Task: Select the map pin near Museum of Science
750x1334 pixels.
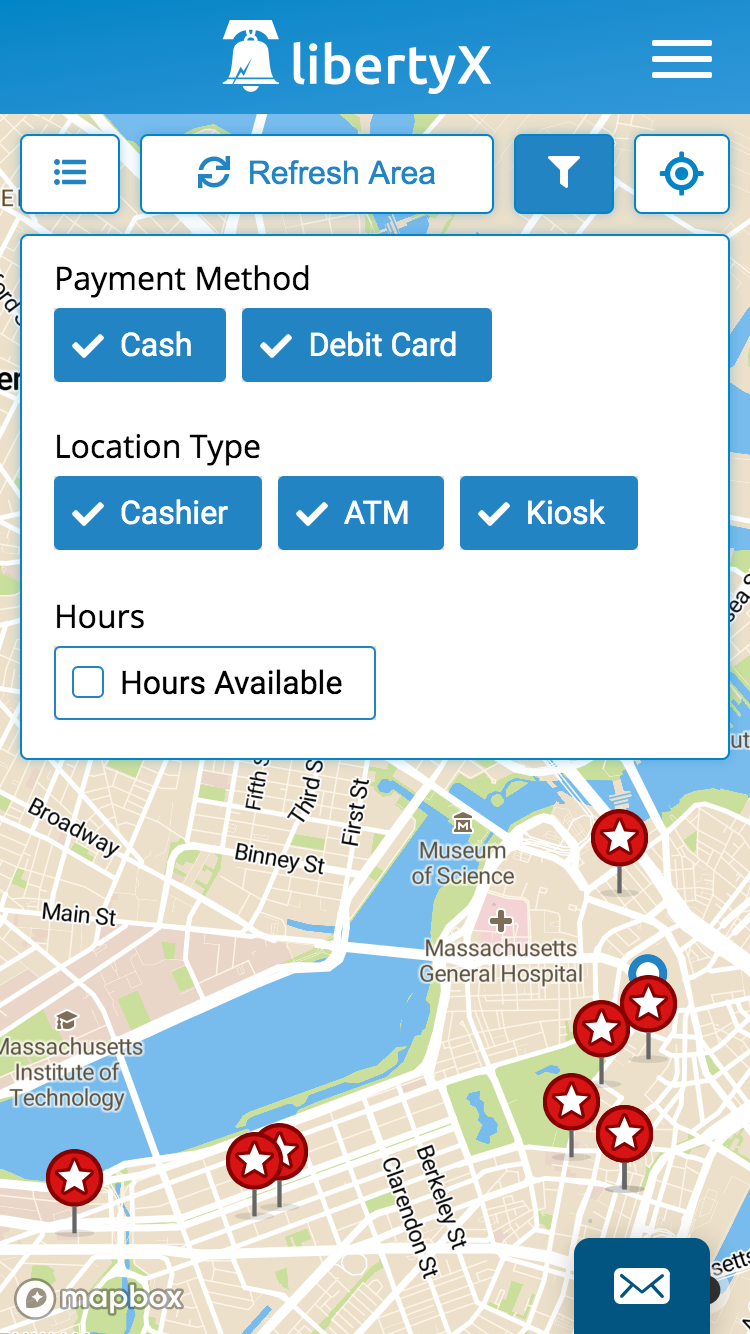Action: point(619,839)
